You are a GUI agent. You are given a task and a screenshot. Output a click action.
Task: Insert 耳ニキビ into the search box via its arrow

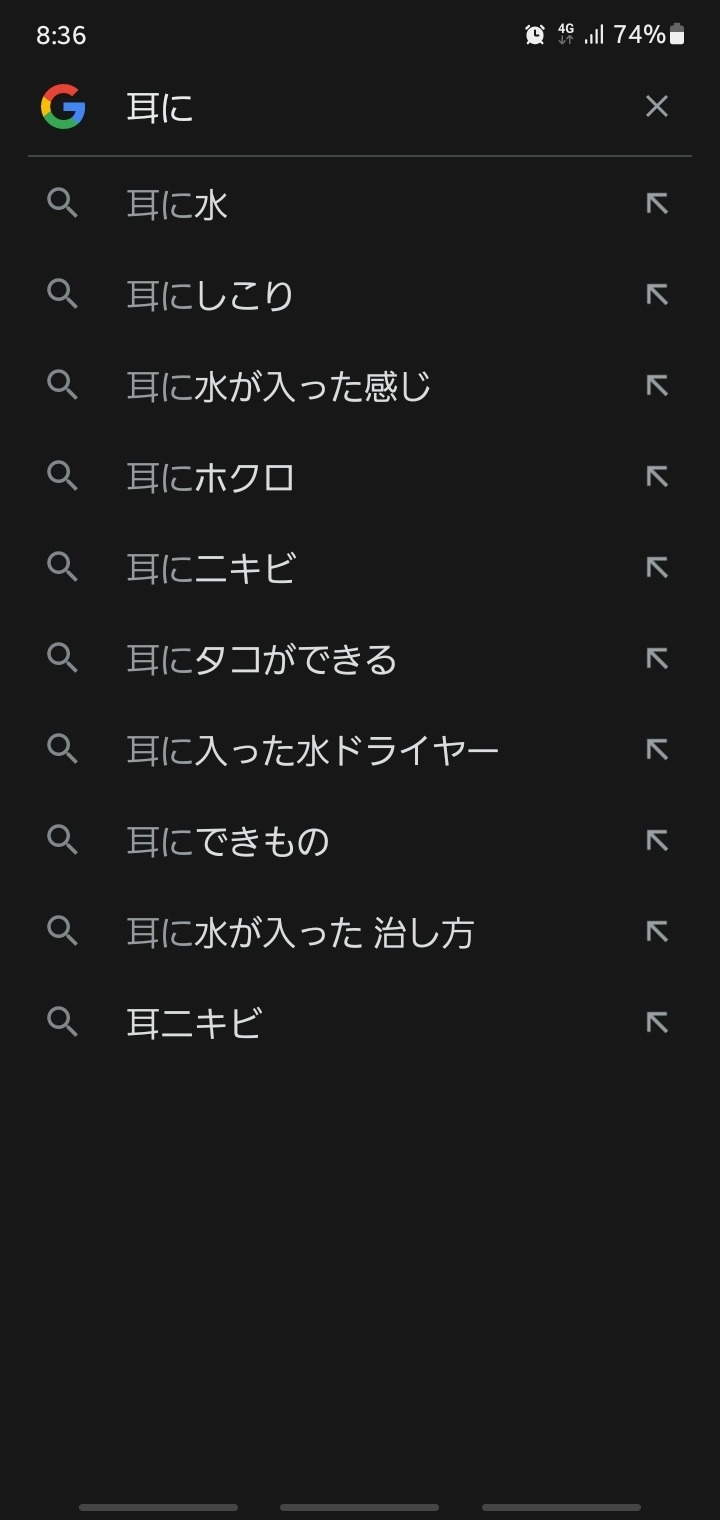point(657,1022)
